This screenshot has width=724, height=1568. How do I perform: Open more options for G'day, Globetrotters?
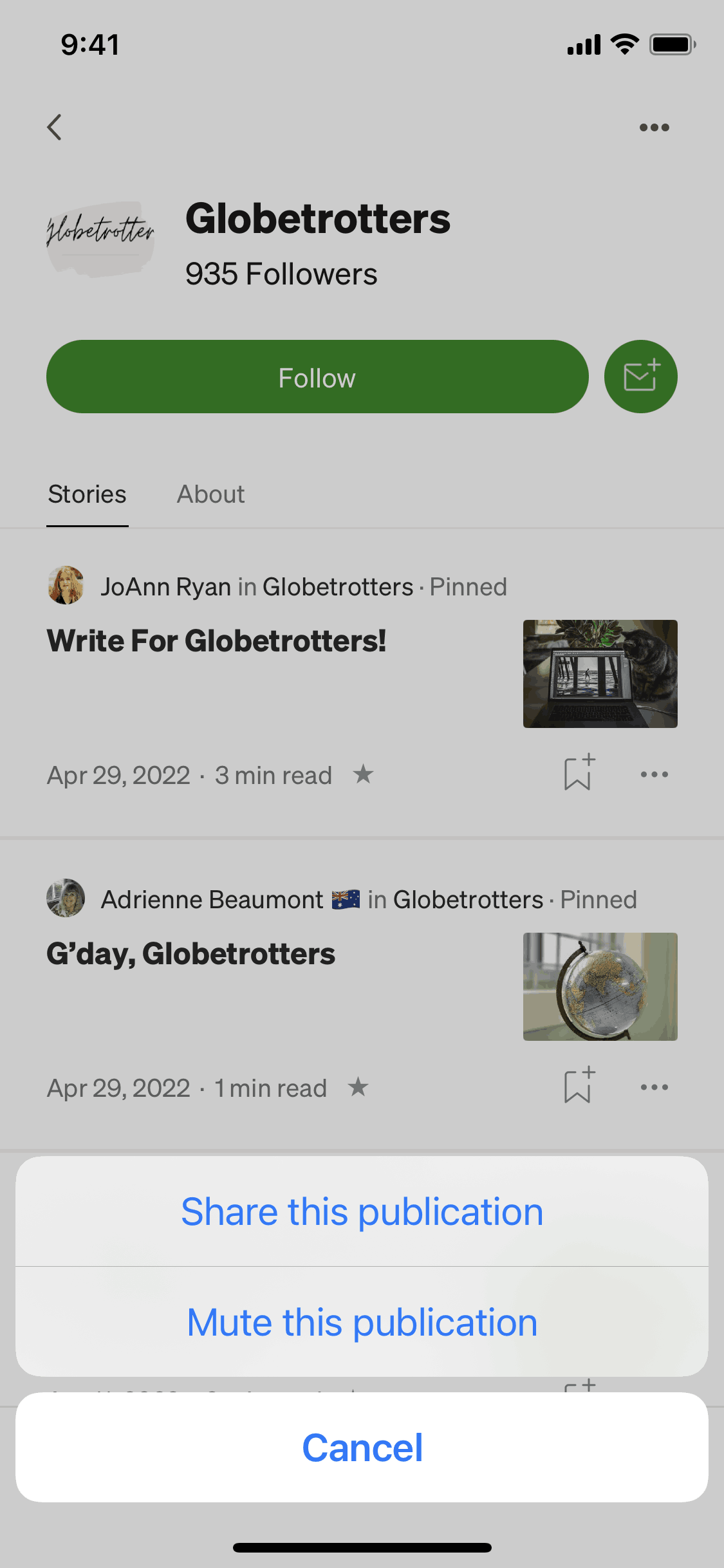click(654, 1087)
